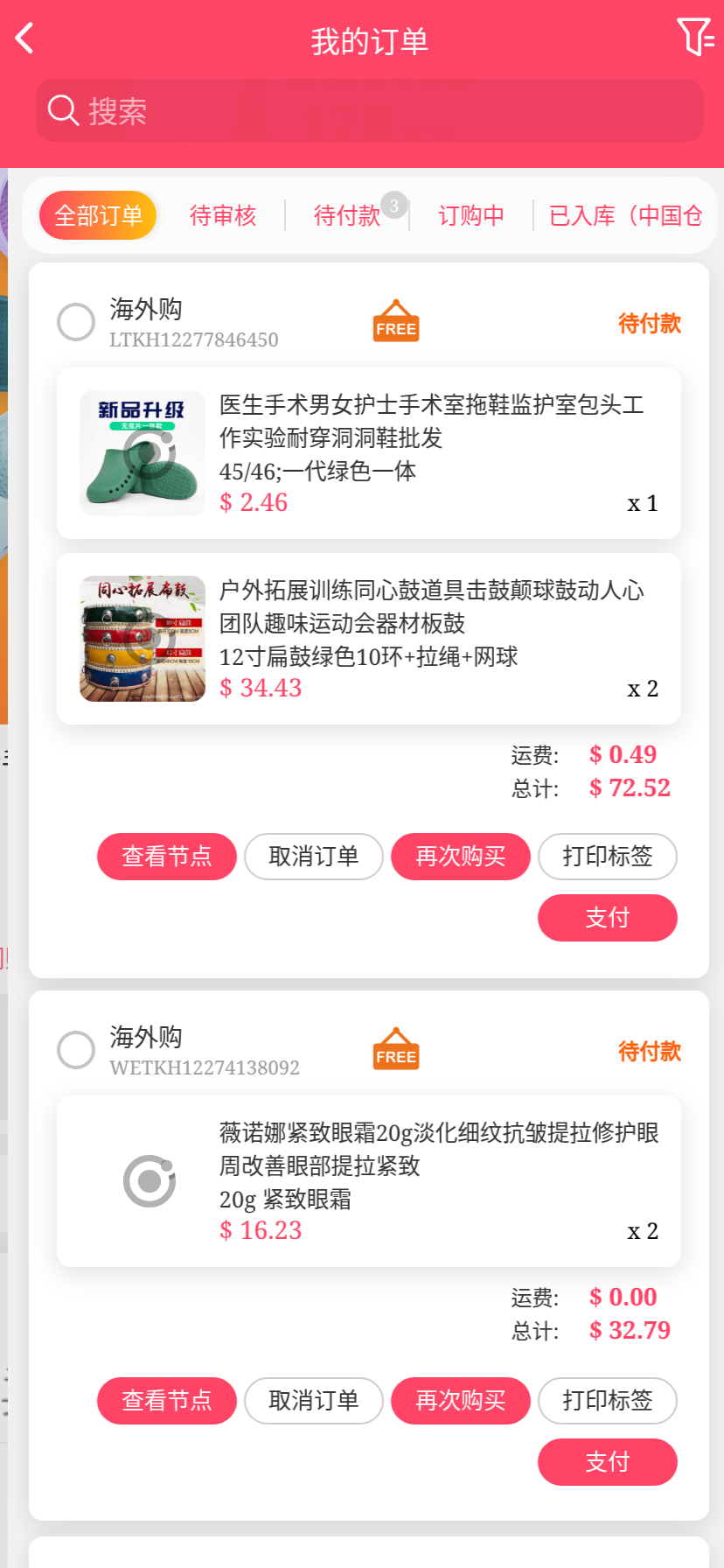Tap 取消订单 for order WETKH12274138092
This screenshot has width=724, height=1568.
pos(314,1401)
